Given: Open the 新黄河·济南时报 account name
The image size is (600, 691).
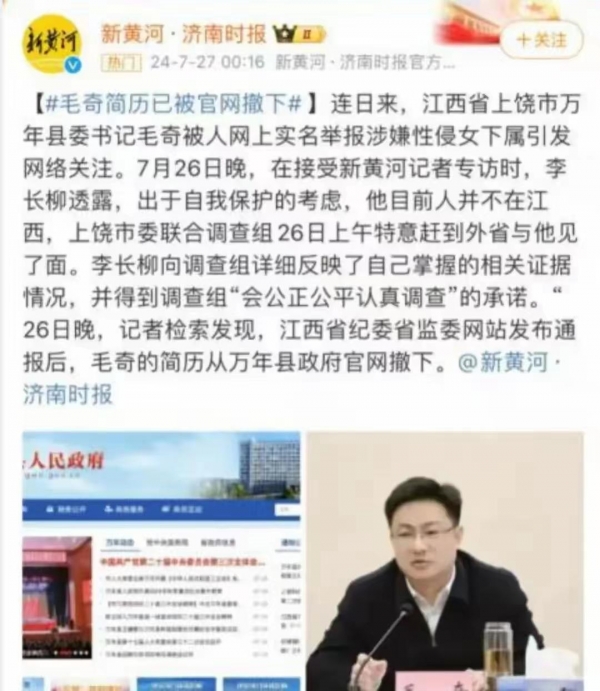Looking at the screenshot, I should 183,32.
